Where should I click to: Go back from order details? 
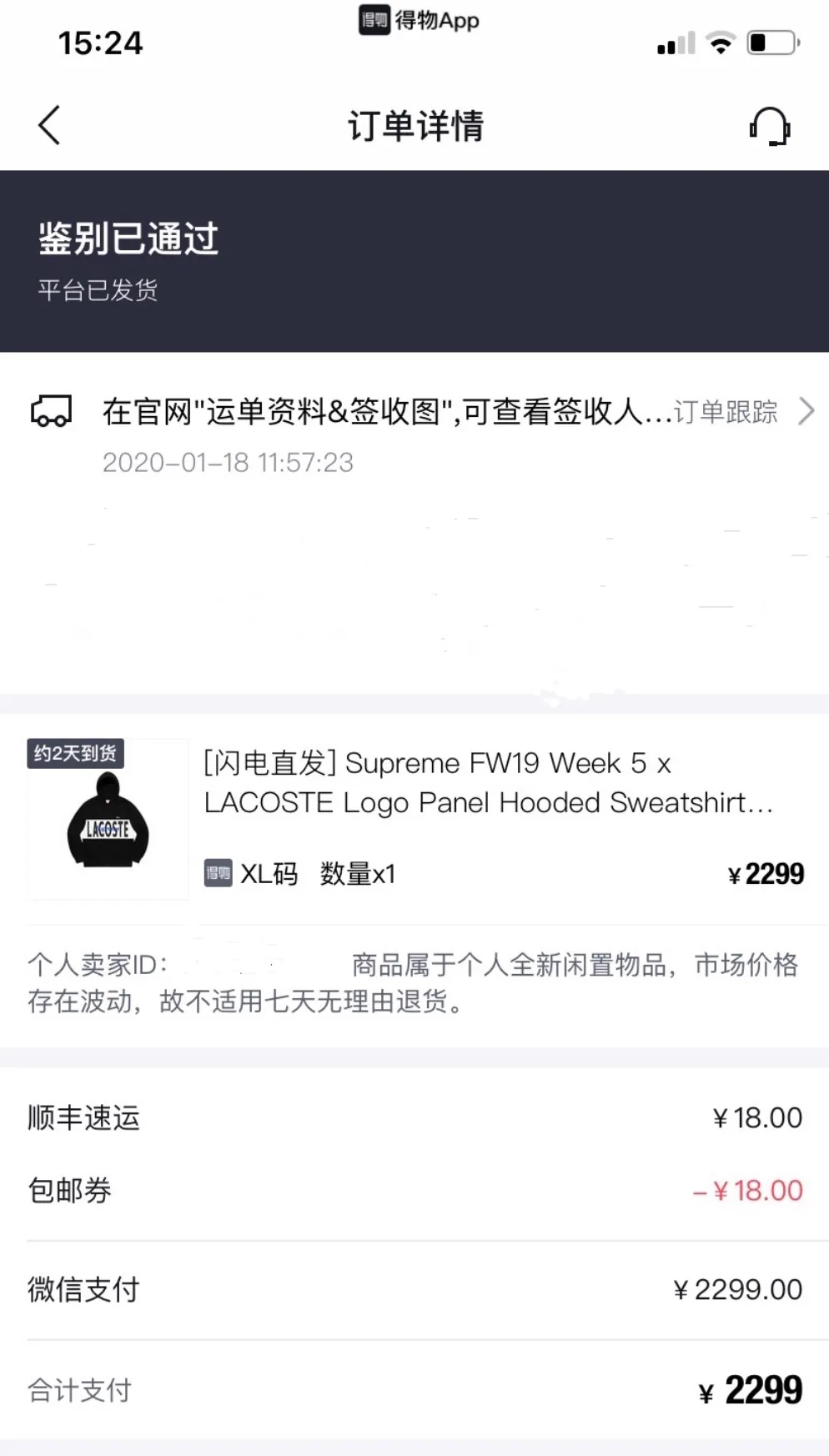(50, 126)
